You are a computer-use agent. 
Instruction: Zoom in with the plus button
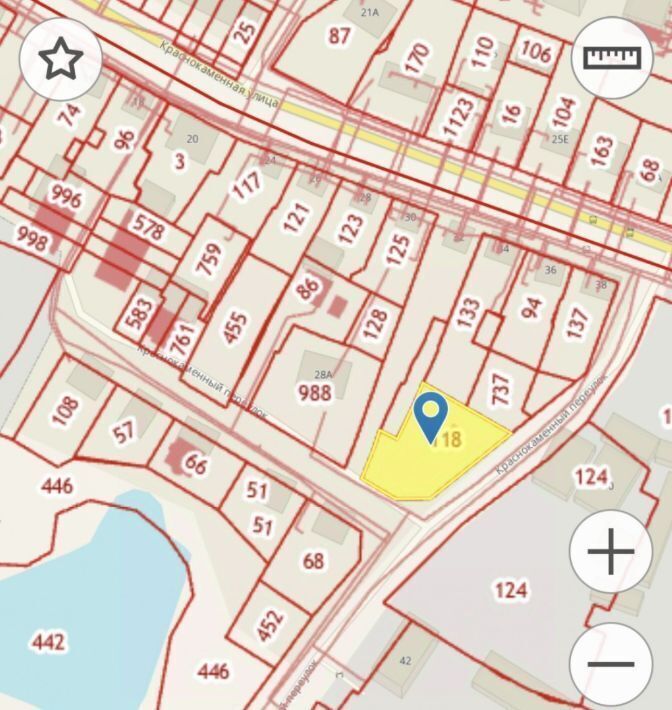(x=610, y=551)
